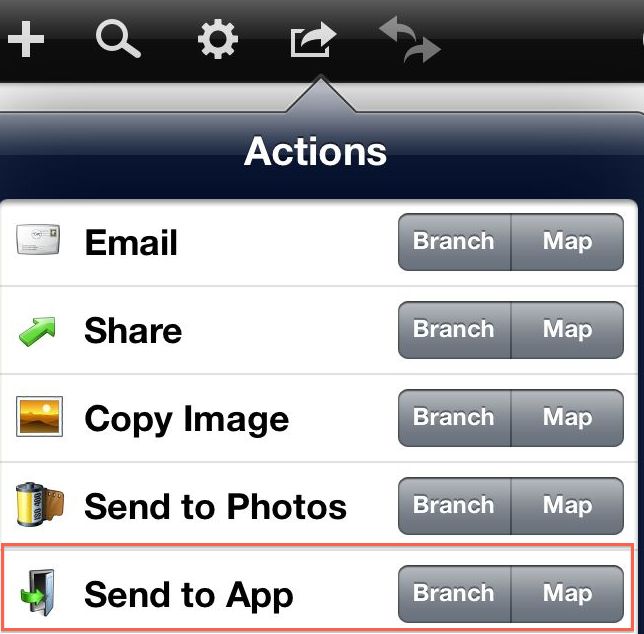Copy Image of the Branch
Image resolution: width=644 pixels, height=634 pixels.
454,418
